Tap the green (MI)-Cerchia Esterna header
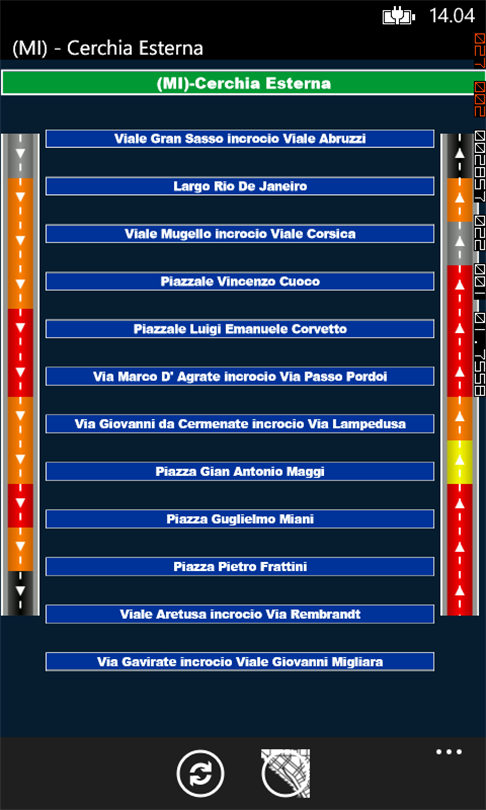 tap(243, 83)
